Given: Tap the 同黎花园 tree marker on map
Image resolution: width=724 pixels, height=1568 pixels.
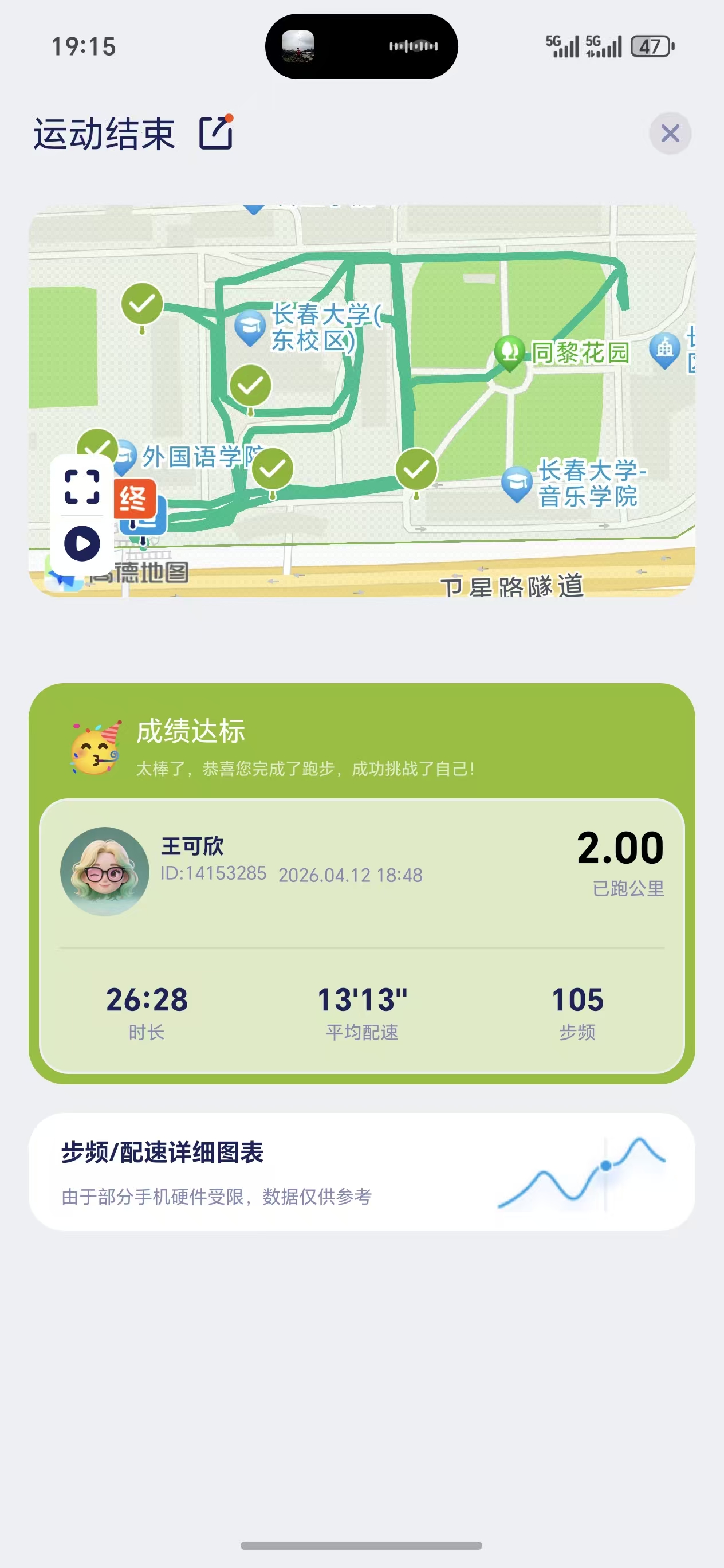Looking at the screenshot, I should (510, 351).
